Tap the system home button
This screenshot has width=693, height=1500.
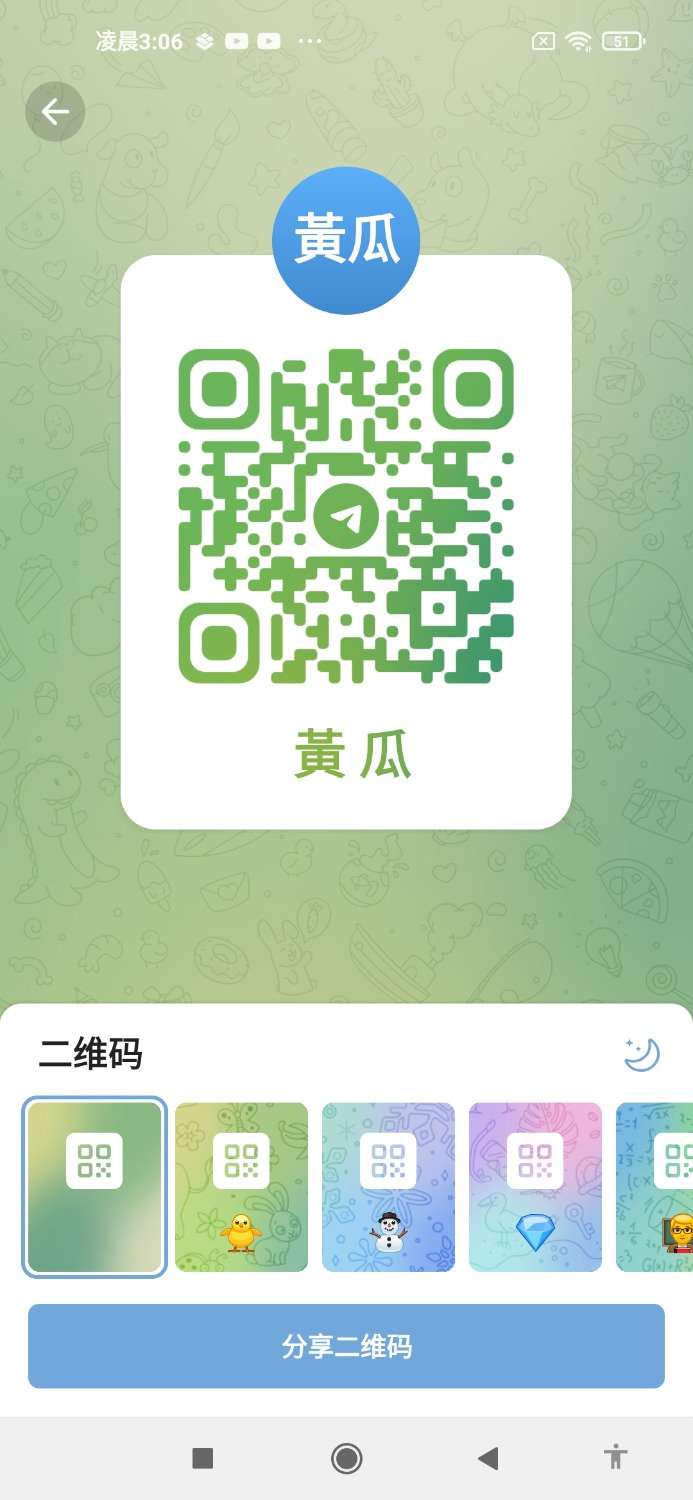[346, 1458]
